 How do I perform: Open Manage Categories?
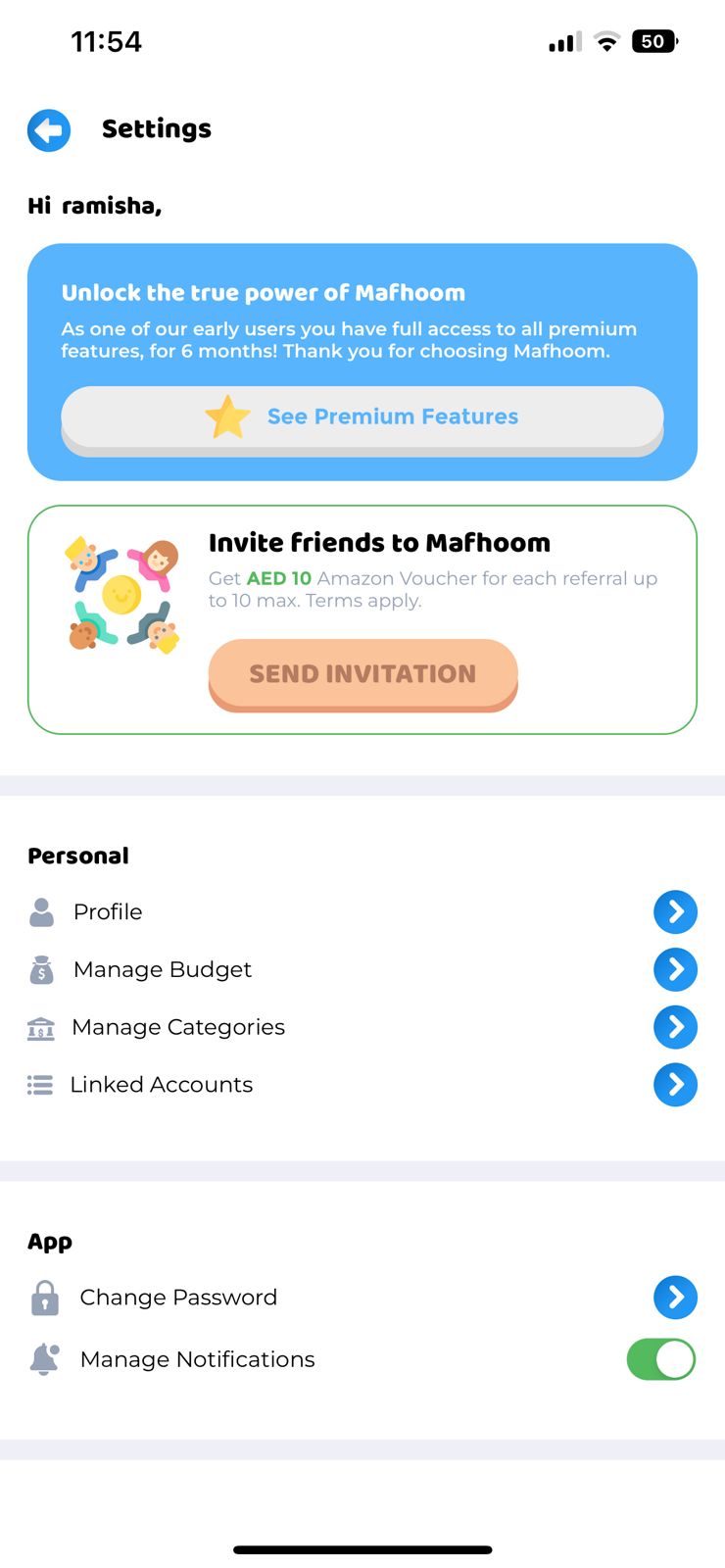click(x=675, y=1027)
